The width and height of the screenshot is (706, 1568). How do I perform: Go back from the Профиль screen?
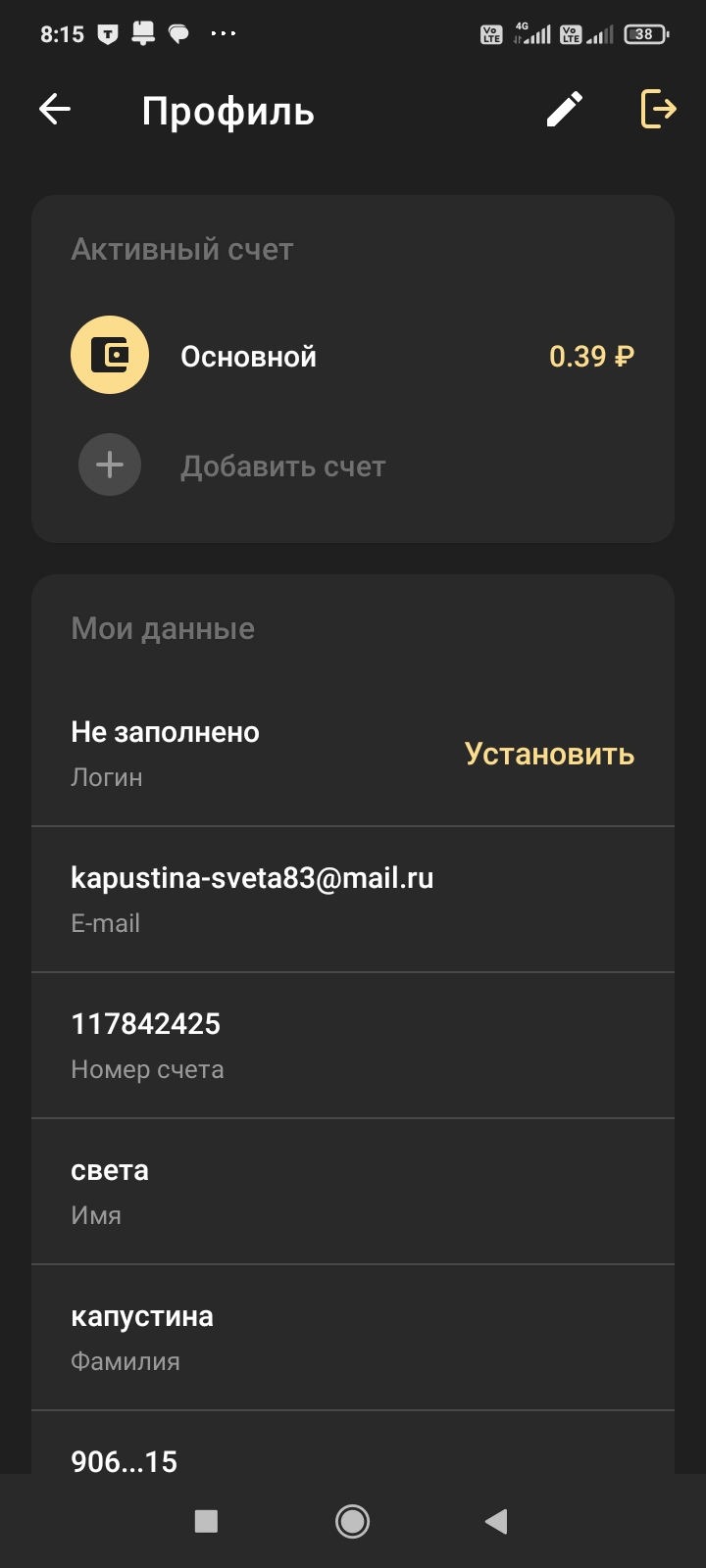click(55, 110)
